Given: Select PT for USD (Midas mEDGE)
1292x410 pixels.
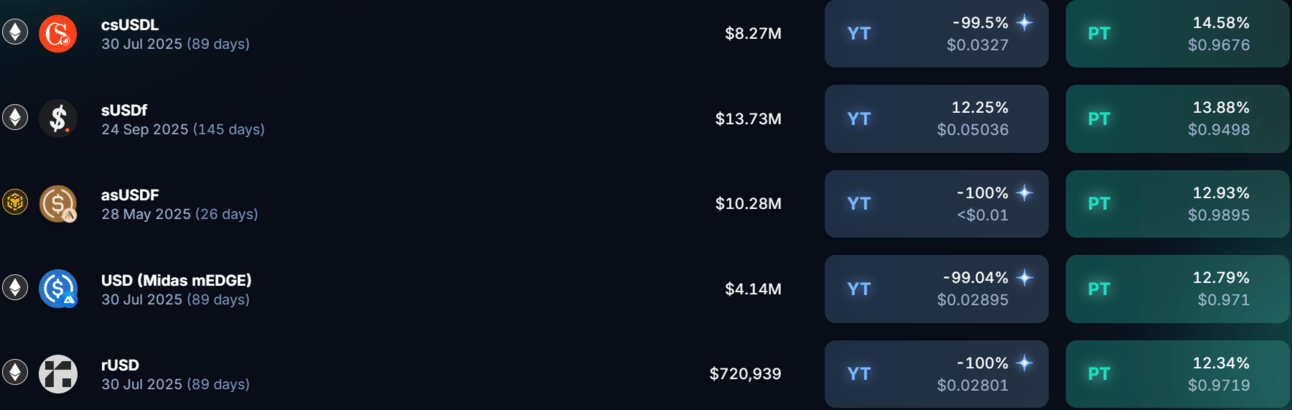Looking at the screenshot, I should click(1177, 289).
